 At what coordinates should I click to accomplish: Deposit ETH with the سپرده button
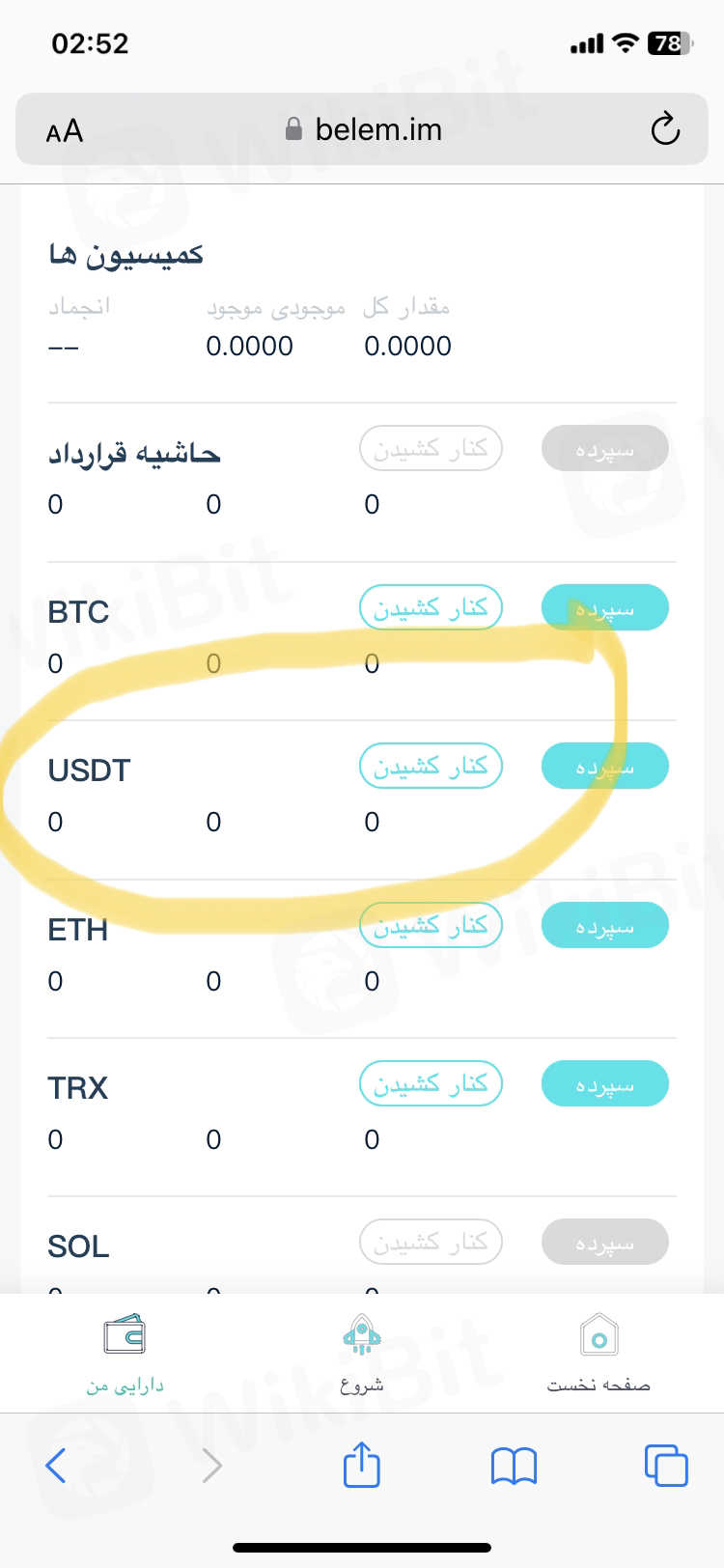pyautogui.click(x=604, y=926)
